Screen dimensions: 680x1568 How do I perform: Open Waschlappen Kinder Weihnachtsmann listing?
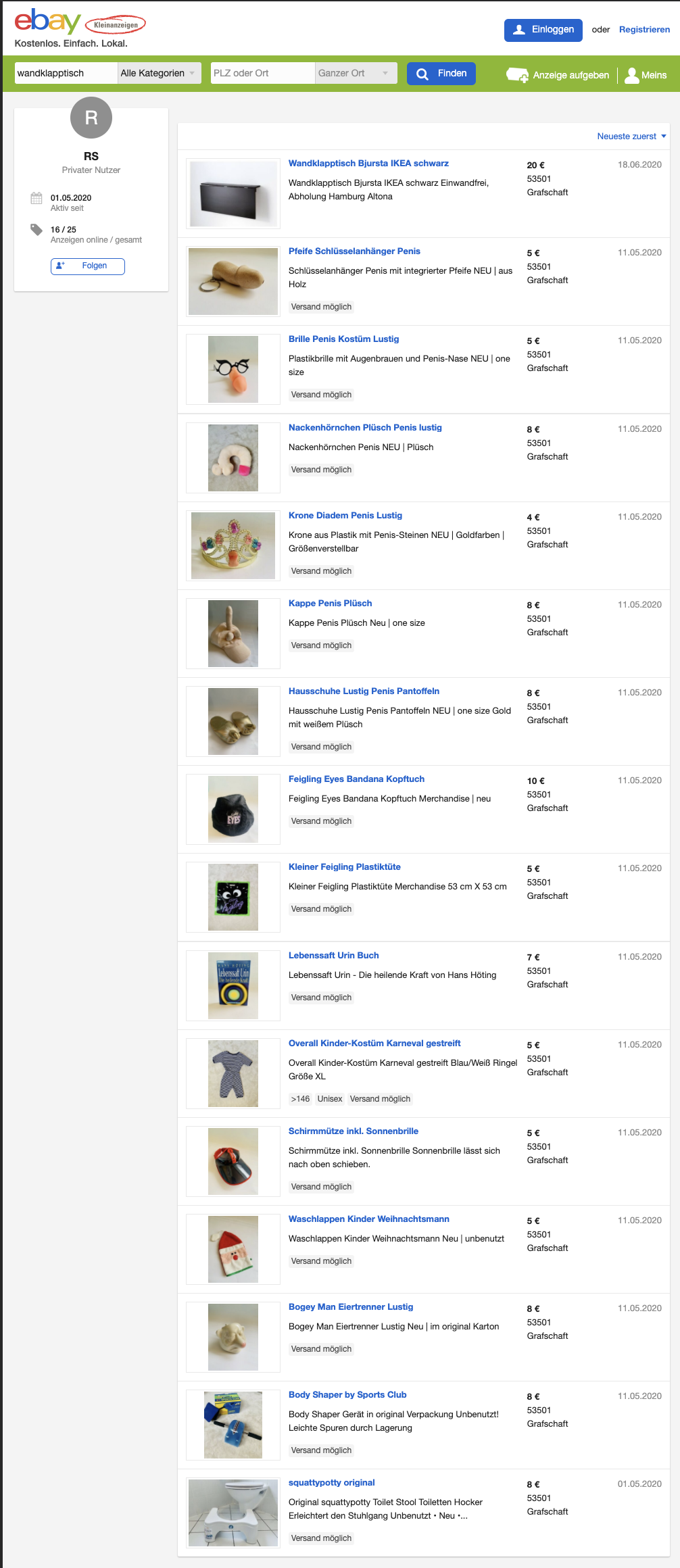tap(368, 1219)
